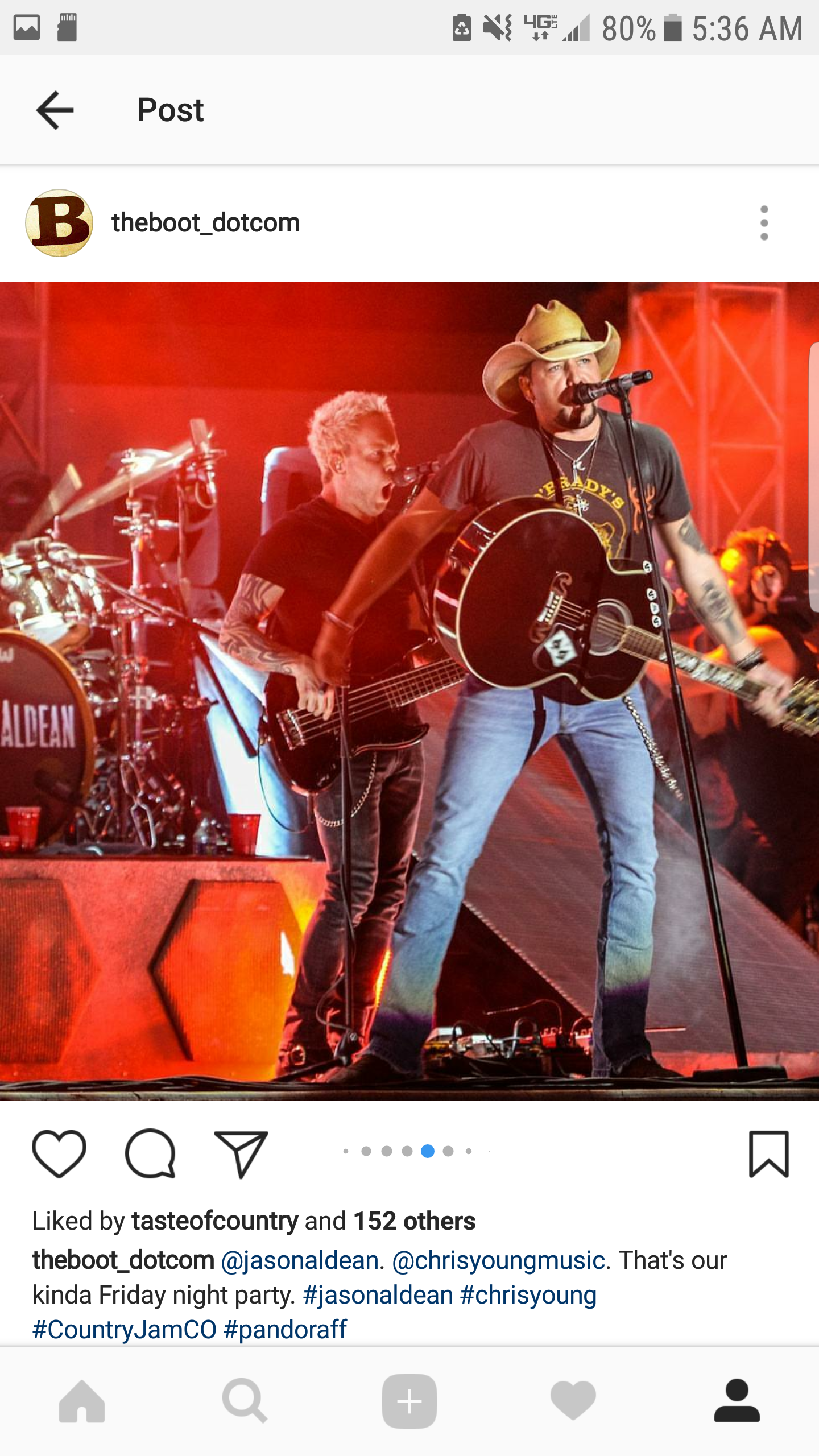This screenshot has height=1456, width=819.
Task: Open the #CountryJamCO hashtag
Action: (124, 1330)
